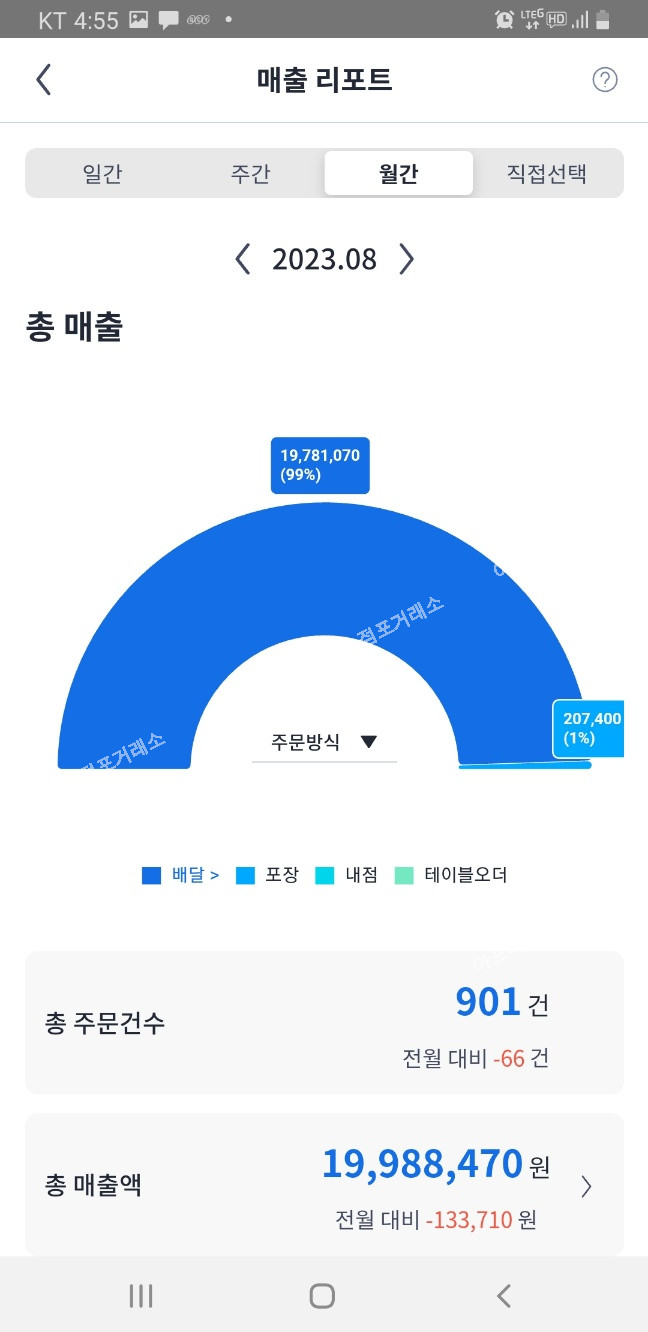This screenshot has height=1332, width=648.
Task: Switch to the 일간 tab
Action: (102, 174)
